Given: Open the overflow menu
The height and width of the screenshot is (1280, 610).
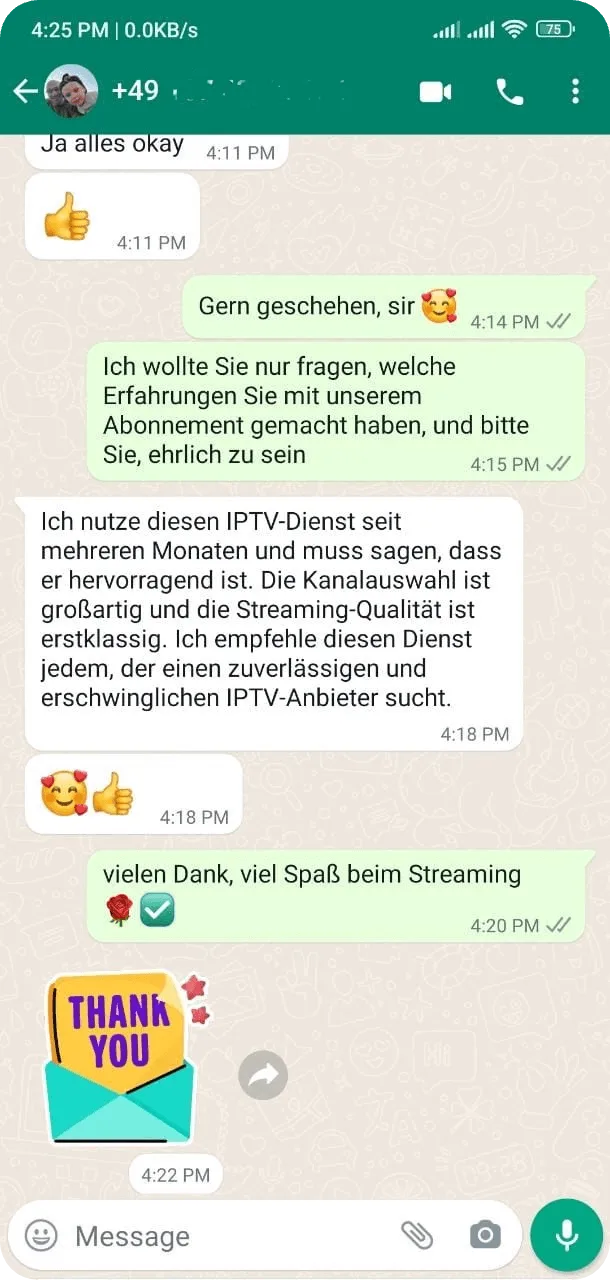Looking at the screenshot, I should tap(575, 92).
